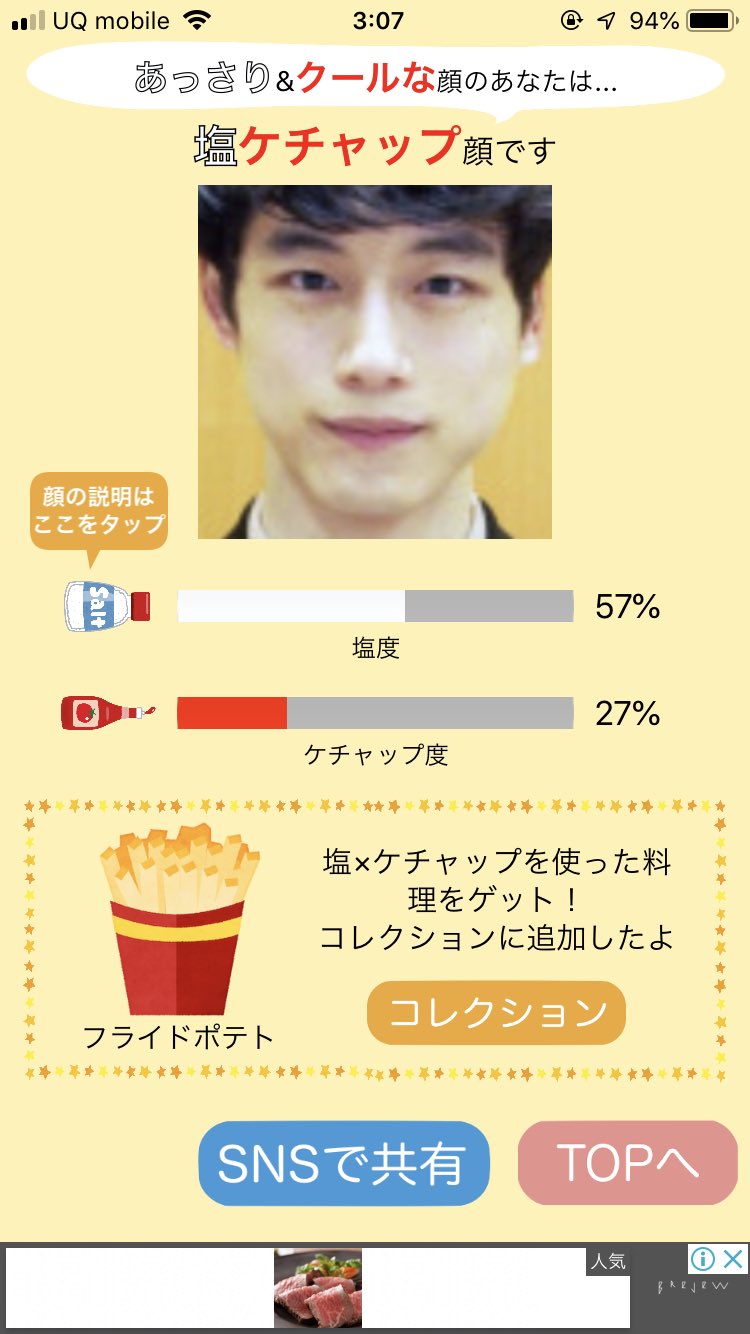750x1334 pixels.
Task: Open the face explanation bubble 顔の説明はここをタップ
Action: [x=99, y=510]
